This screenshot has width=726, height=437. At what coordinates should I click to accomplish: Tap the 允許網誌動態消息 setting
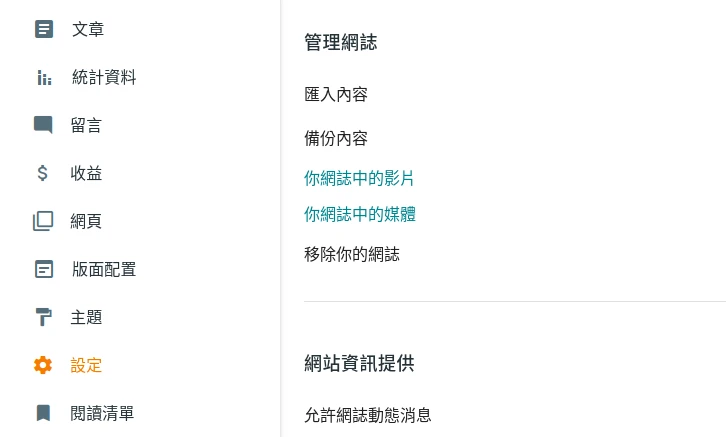click(368, 415)
